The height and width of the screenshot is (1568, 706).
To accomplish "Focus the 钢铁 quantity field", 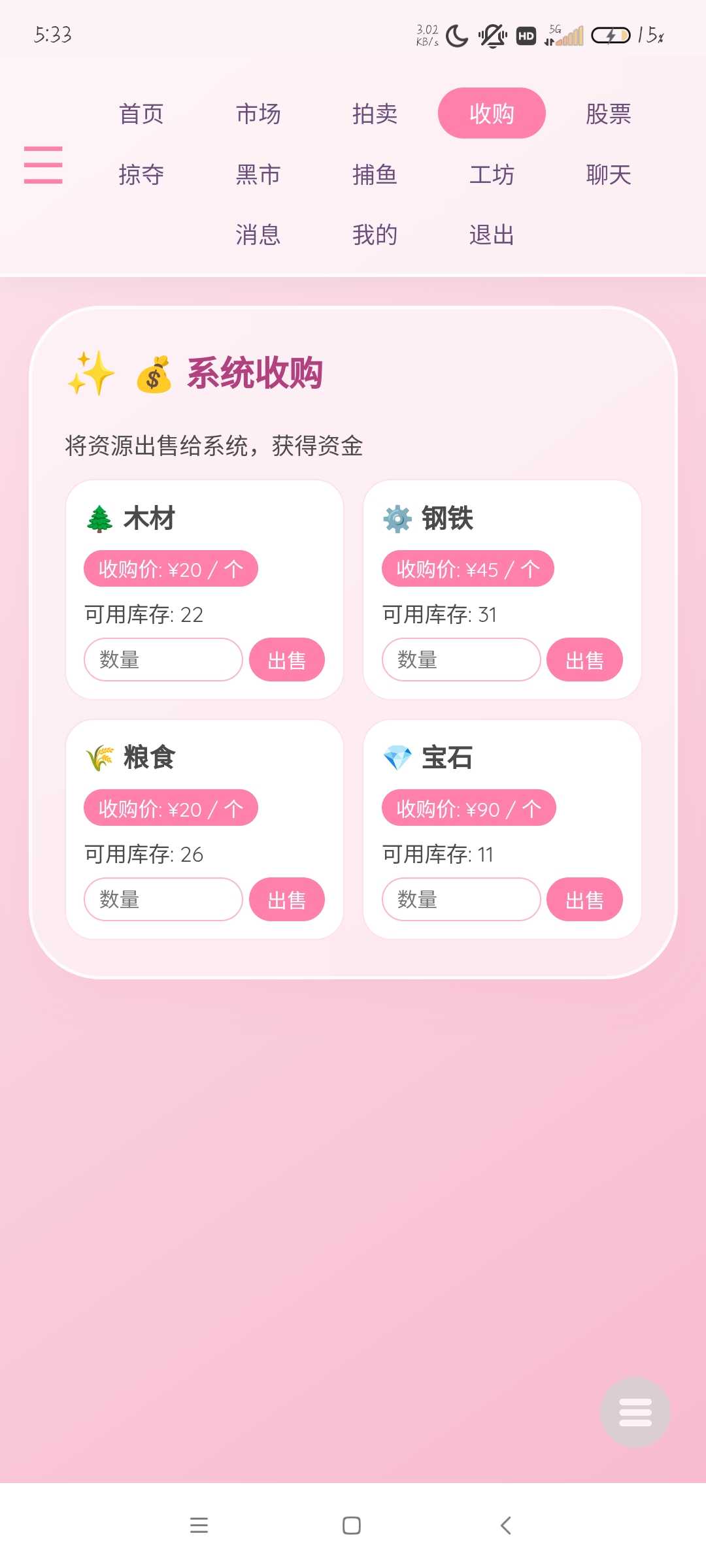I will coord(462,660).
